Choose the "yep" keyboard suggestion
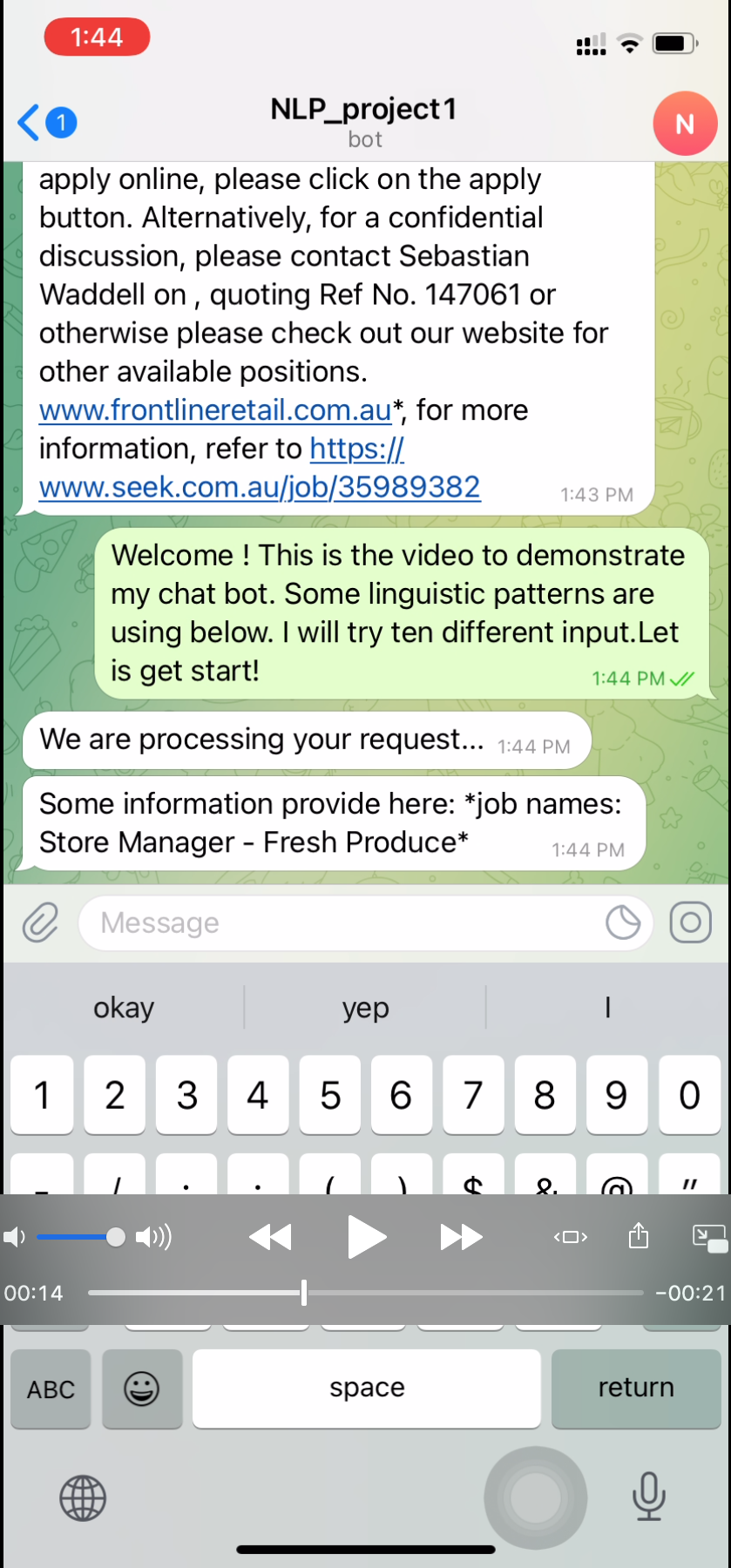The image size is (731, 1568). click(x=365, y=1008)
